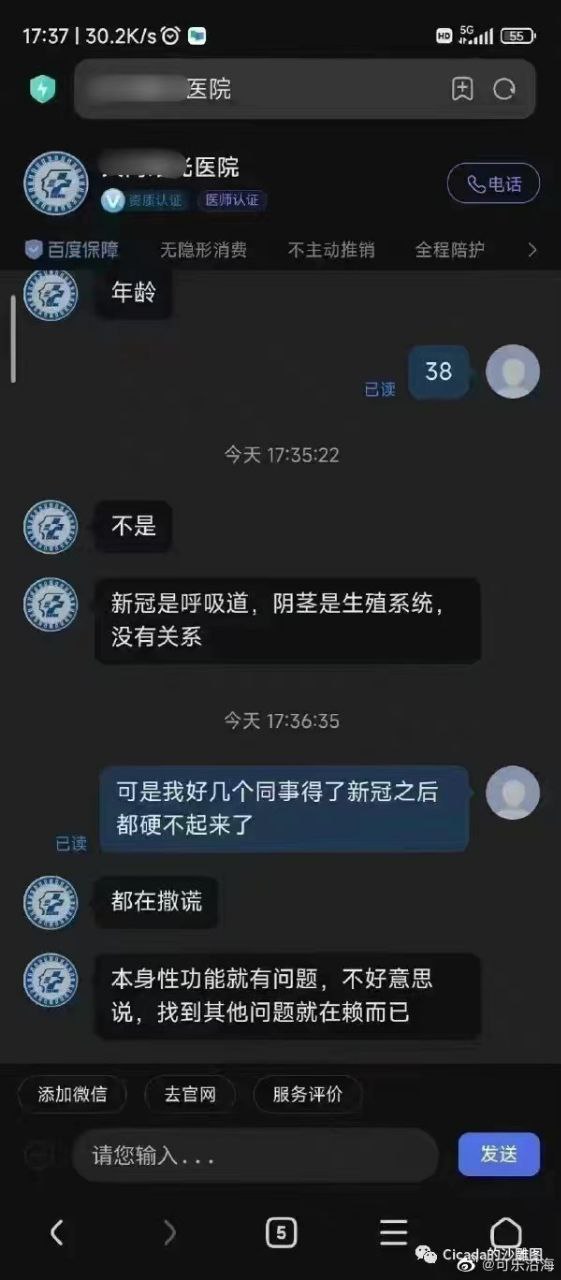Add this page to bookmarks

pos(462,89)
